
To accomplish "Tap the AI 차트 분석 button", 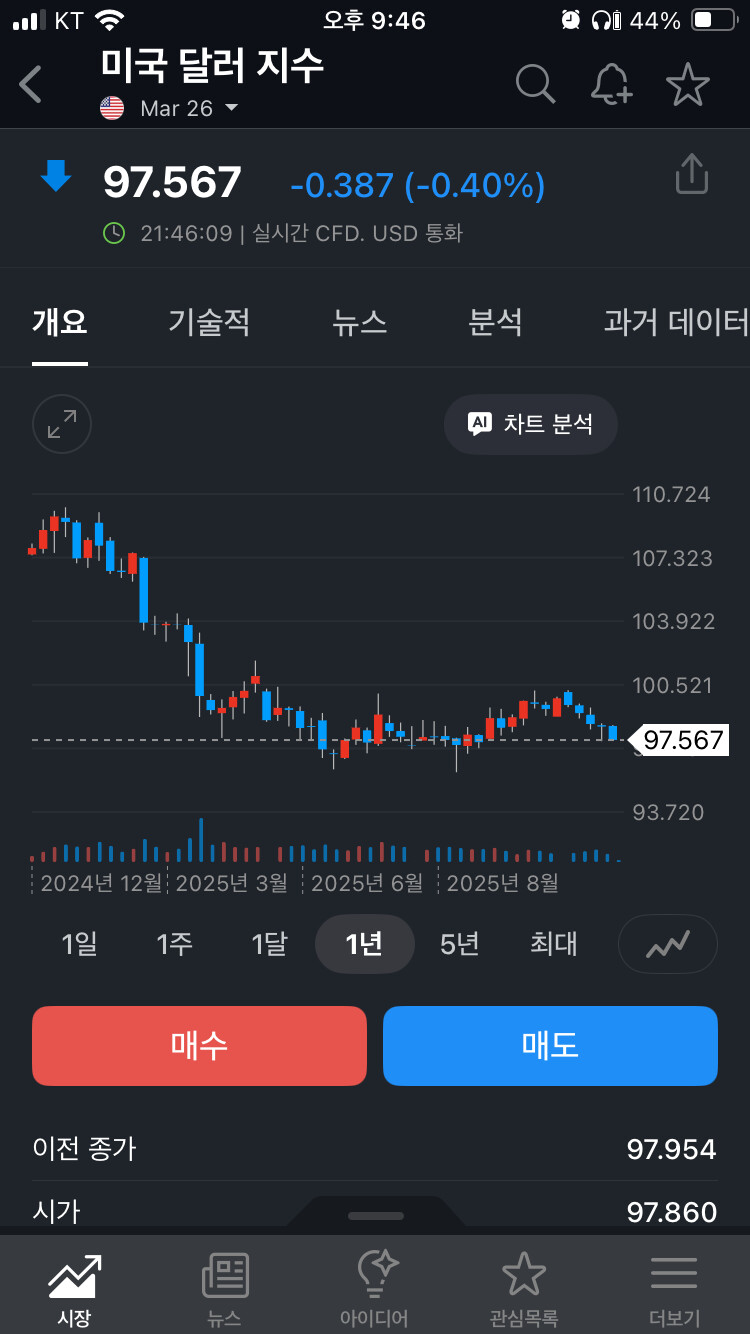I will tap(531, 424).
